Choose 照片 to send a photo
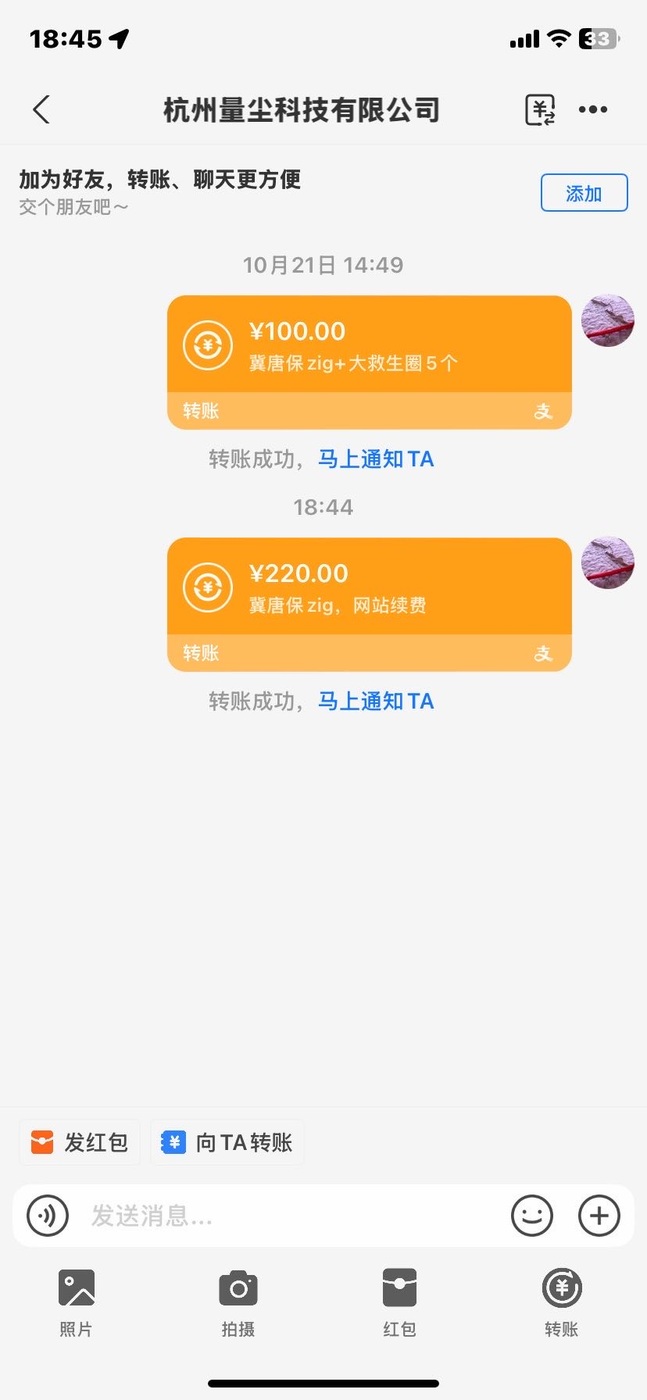 pyautogui.click(x=76, y=1301)
